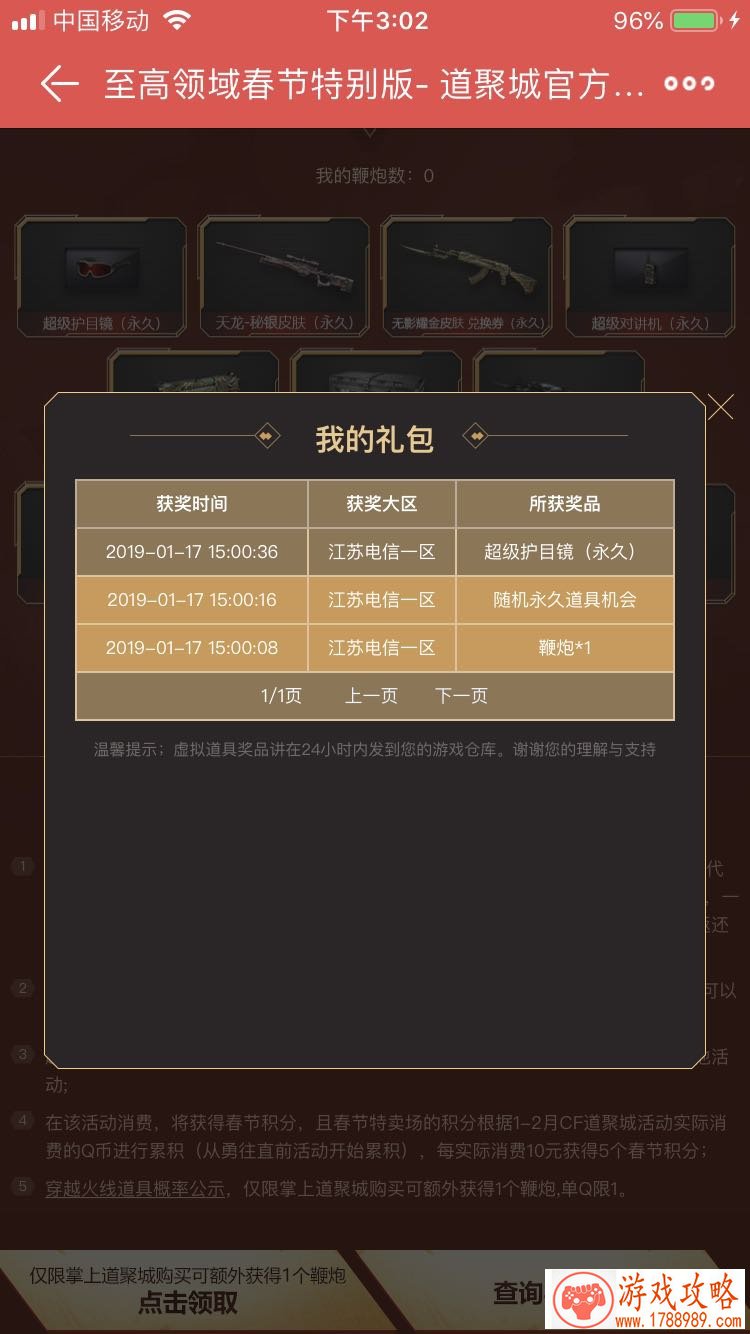Tap the 随机永久道具机会 prize entry
This screenshot has width=750, height=1334.
[x=564, y=600]
